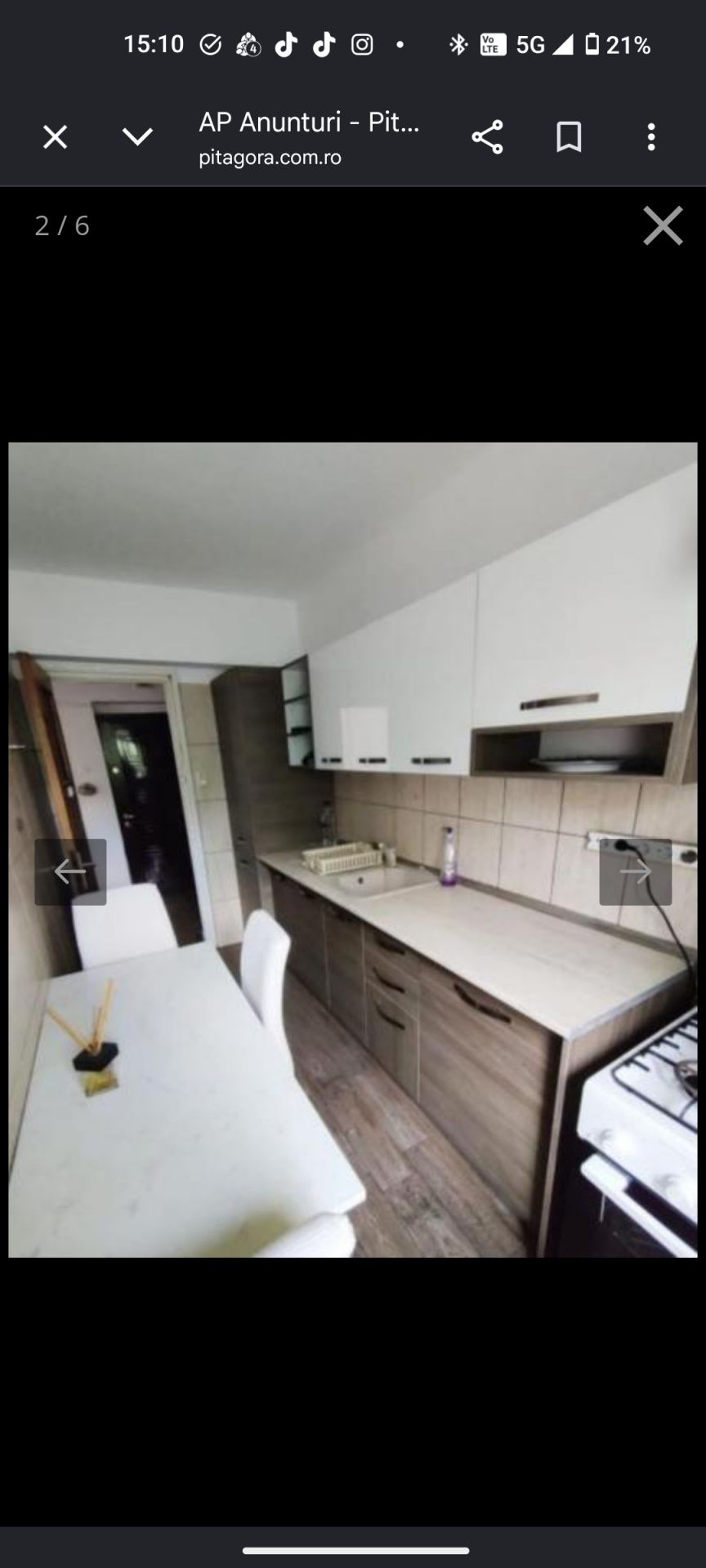Image resolution: width=706 pixels, height=1568 pixels.
Task: Bookmark this page
Action: click(x=569, y=137)
